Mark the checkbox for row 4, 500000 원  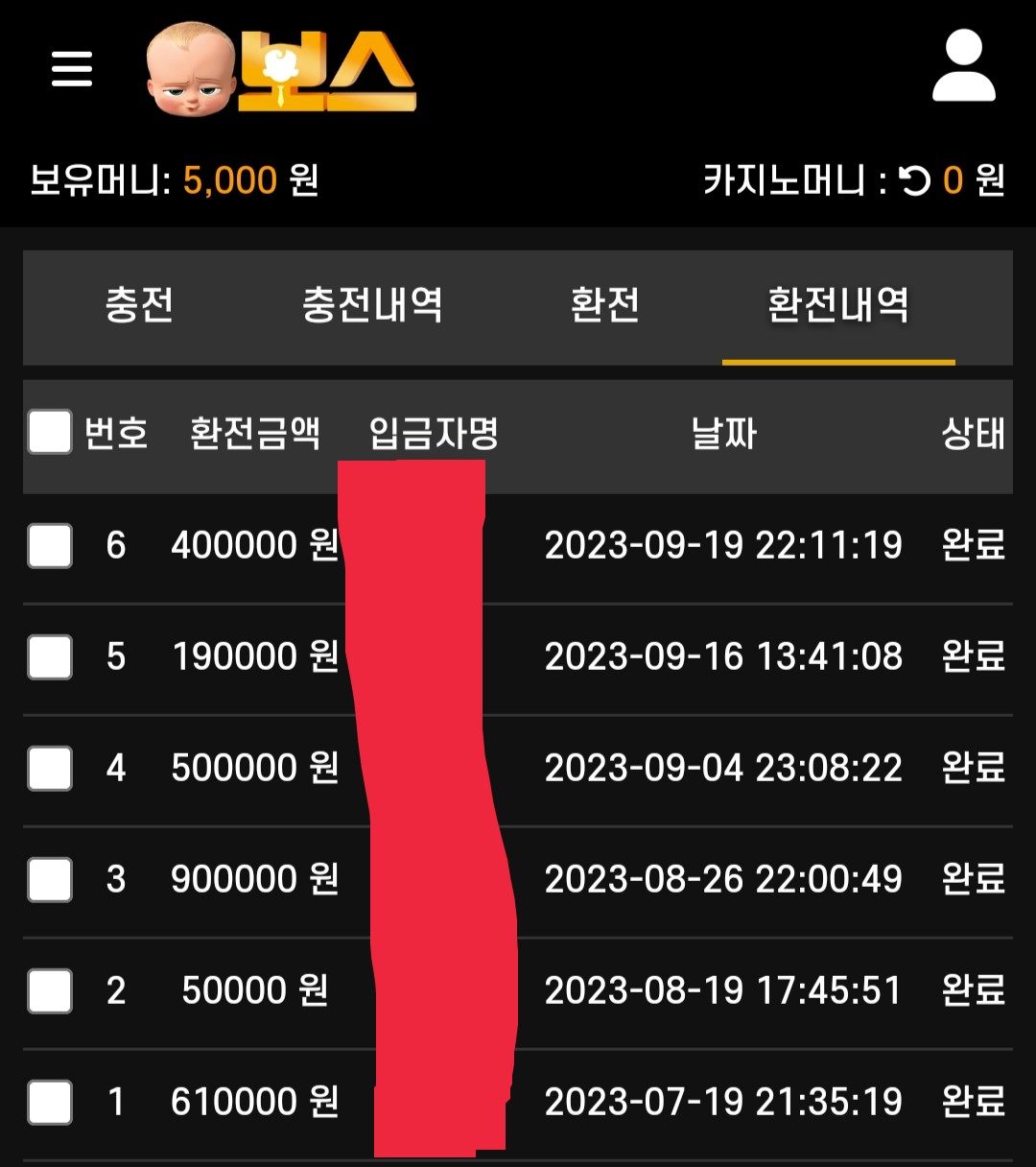click(50, 768)
